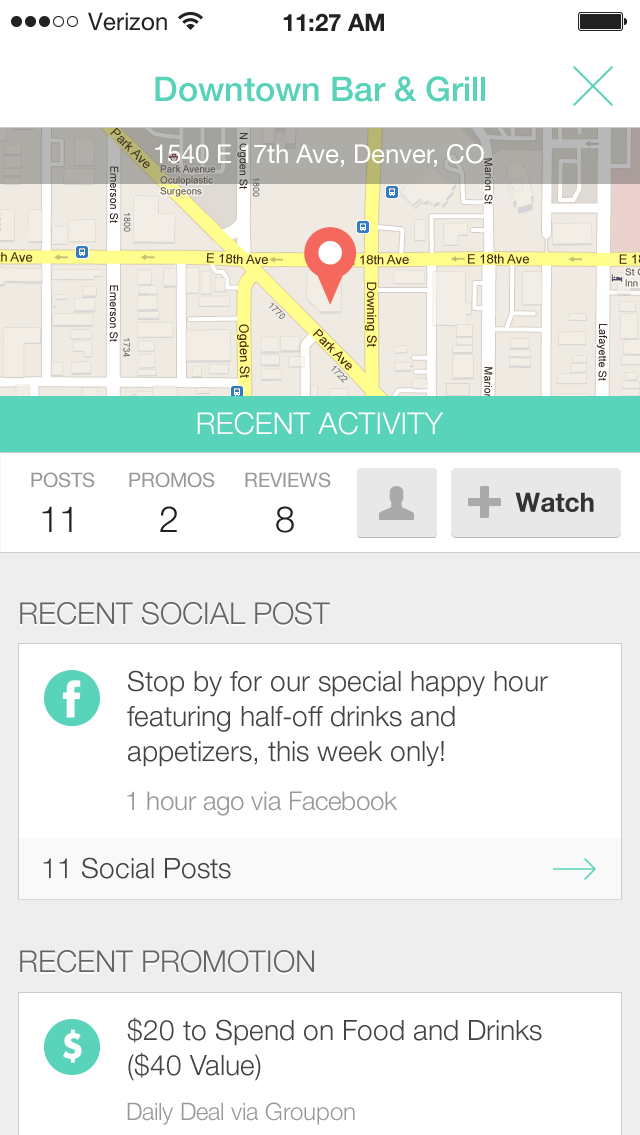
Task: Show the Posts count tab
Action: tap(62, 503)
